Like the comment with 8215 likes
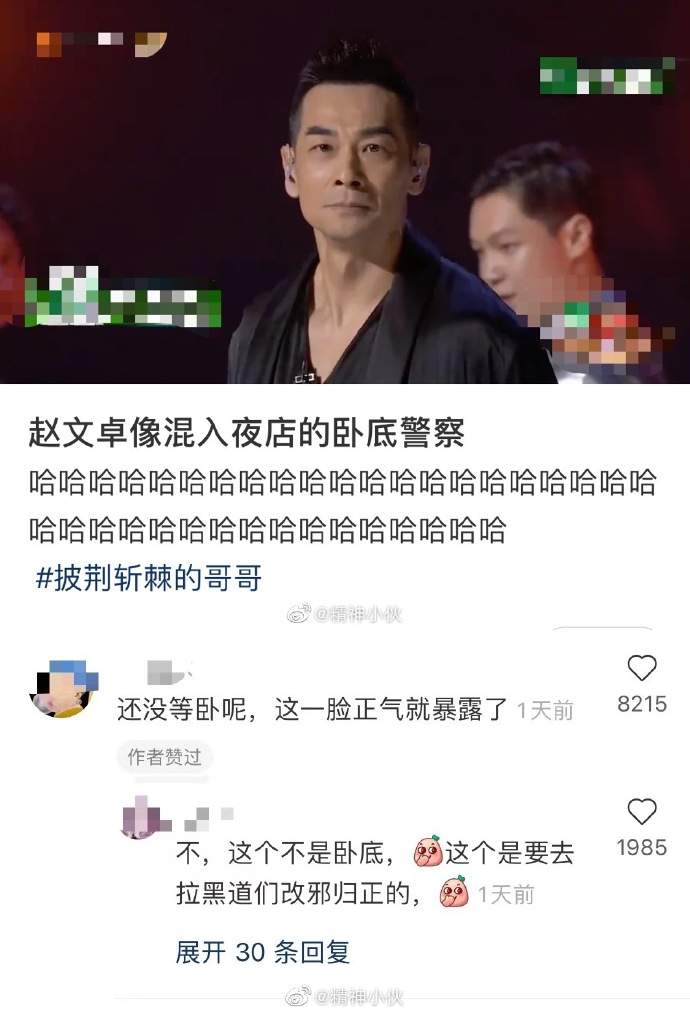 tap(641, 669)
